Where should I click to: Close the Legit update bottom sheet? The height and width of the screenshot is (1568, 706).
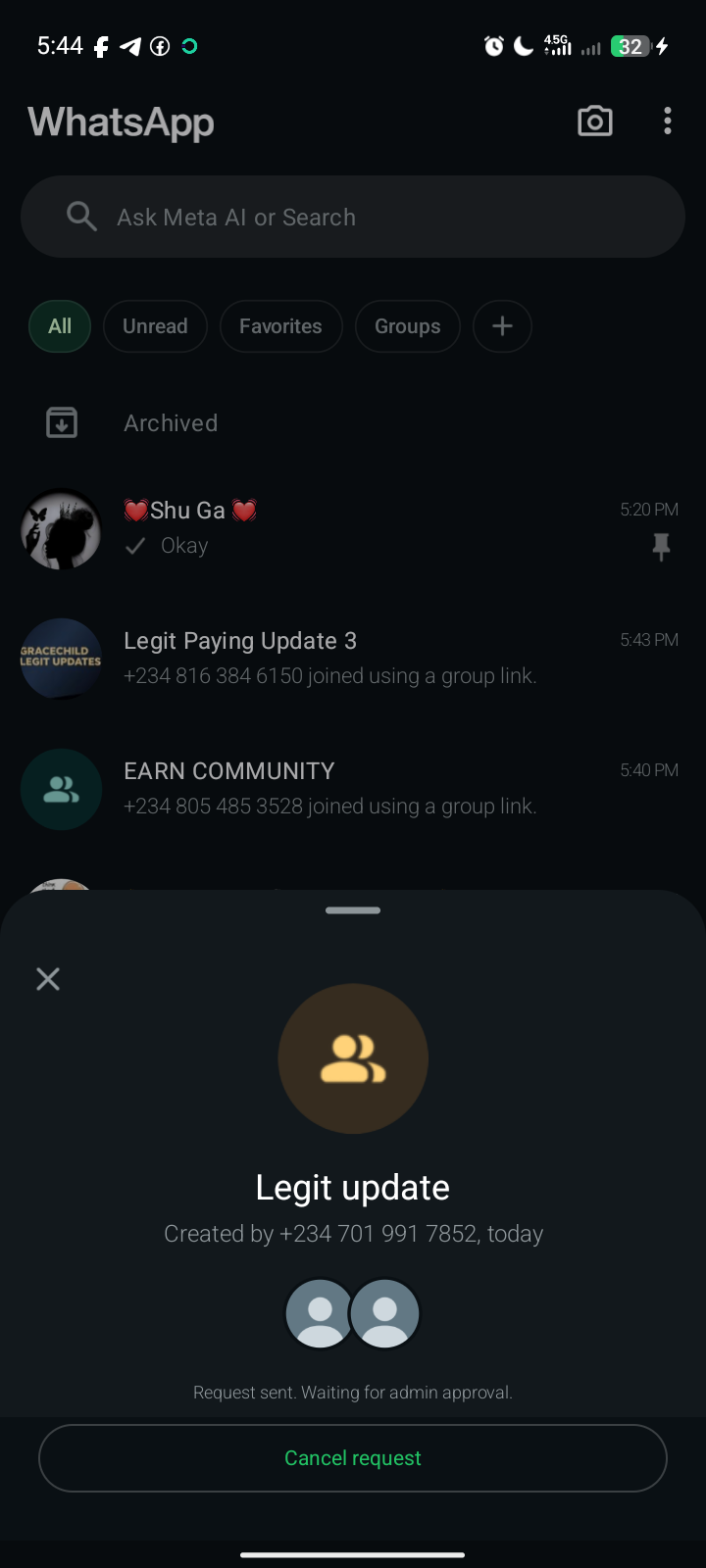pos(48,979)
